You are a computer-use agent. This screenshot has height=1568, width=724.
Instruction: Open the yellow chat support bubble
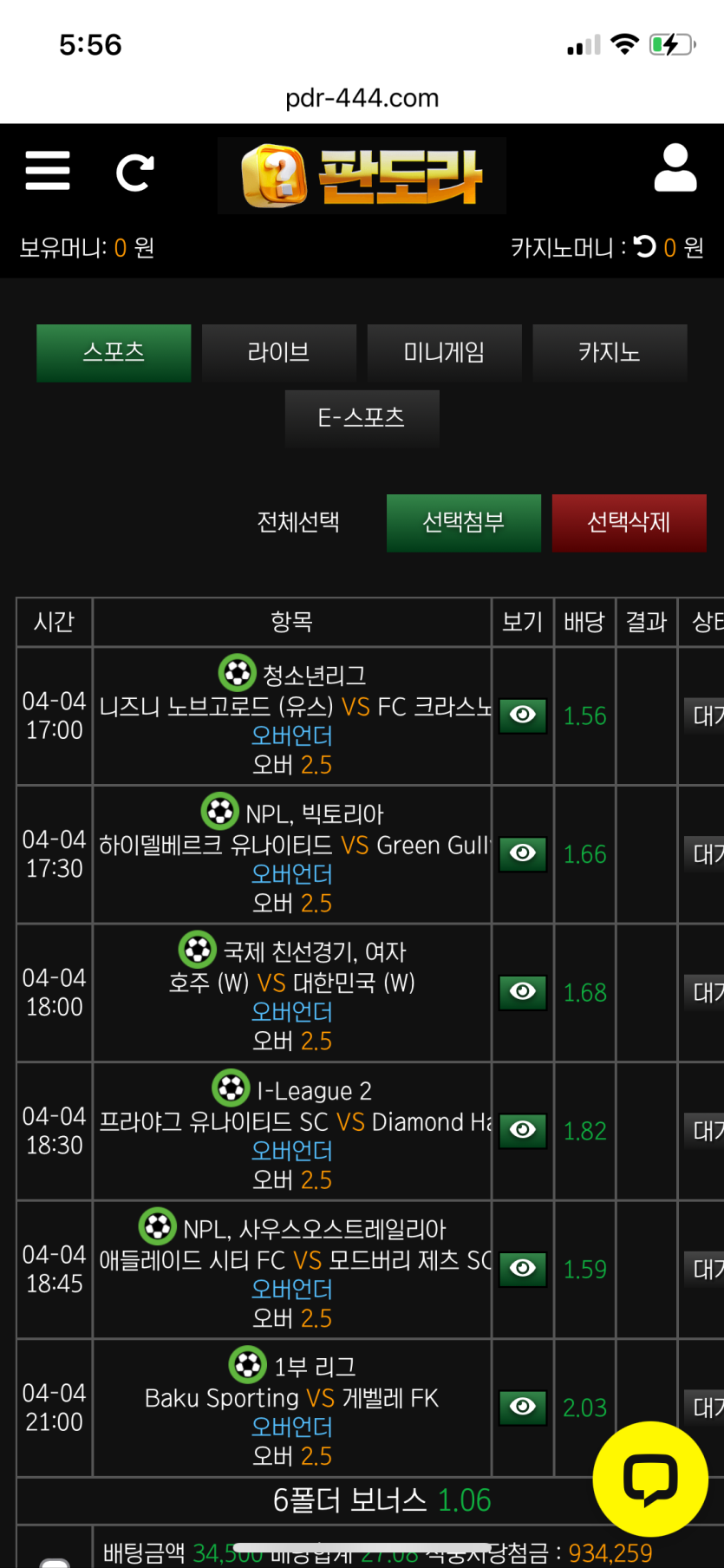tap(650, 1479)
